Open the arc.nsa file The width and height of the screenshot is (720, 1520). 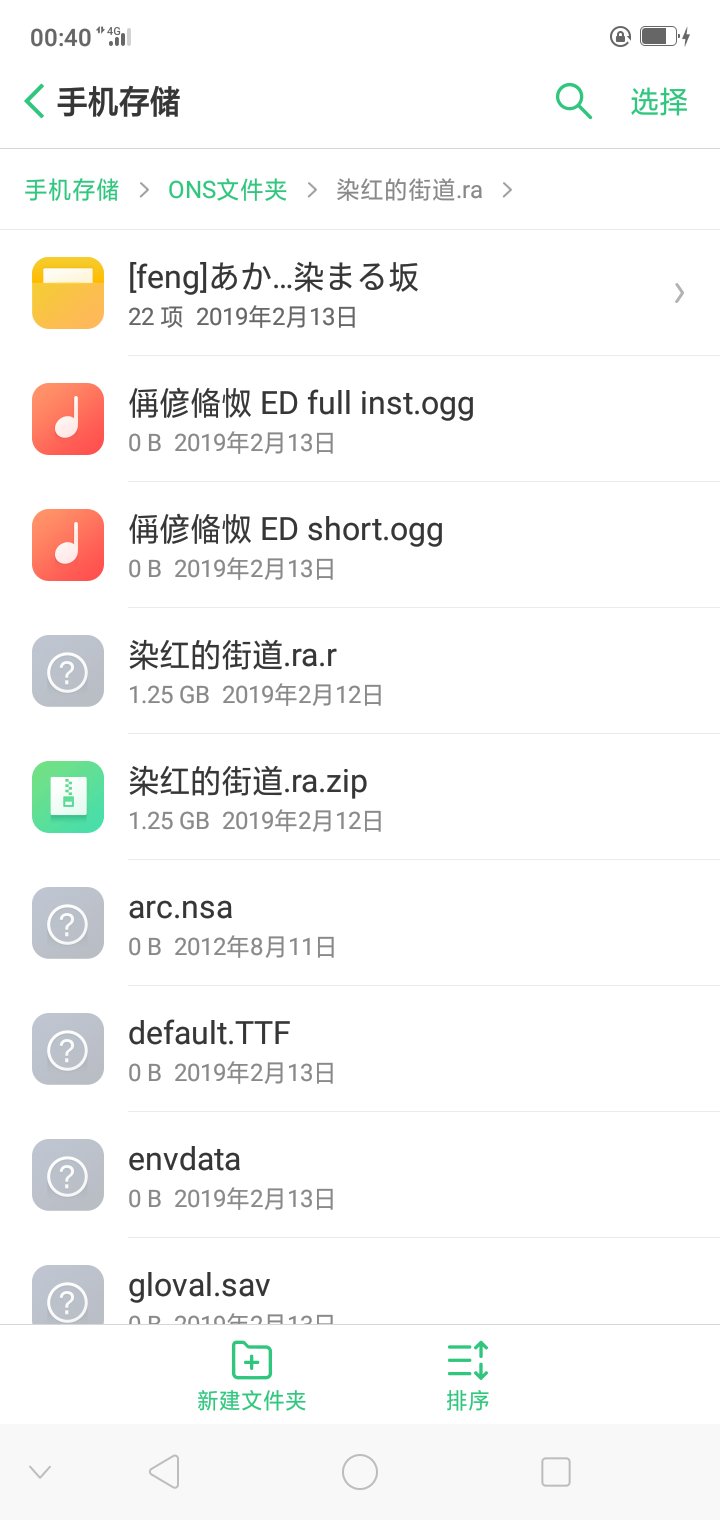click(x=360, y=923)
